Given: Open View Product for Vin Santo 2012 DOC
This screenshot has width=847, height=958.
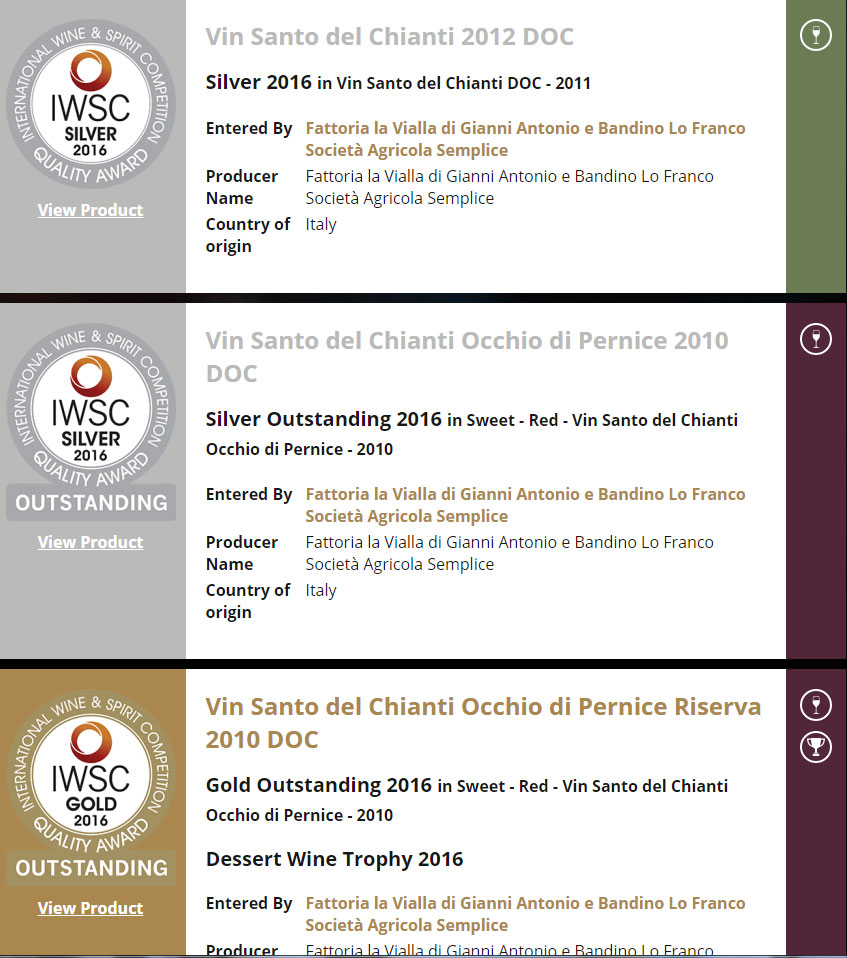Looking at the screenshot, I should (90, 210).
